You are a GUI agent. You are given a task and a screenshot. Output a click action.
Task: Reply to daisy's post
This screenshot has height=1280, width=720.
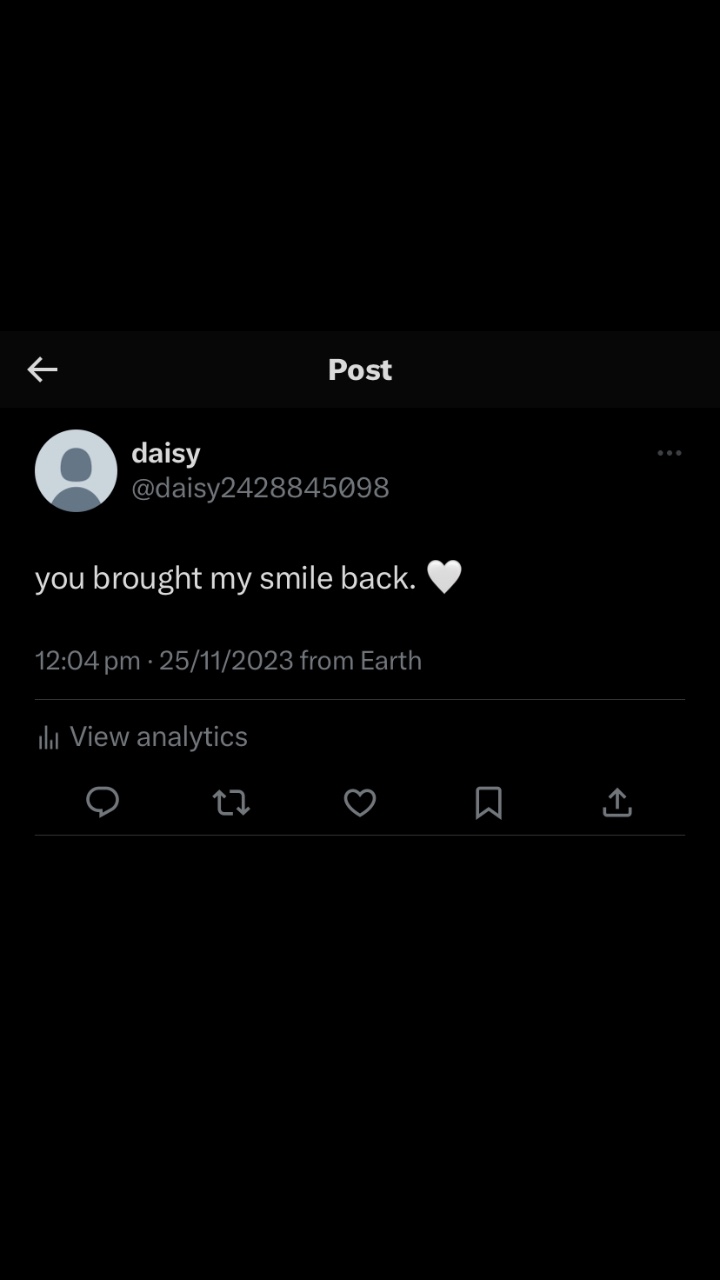pos(102,802)
